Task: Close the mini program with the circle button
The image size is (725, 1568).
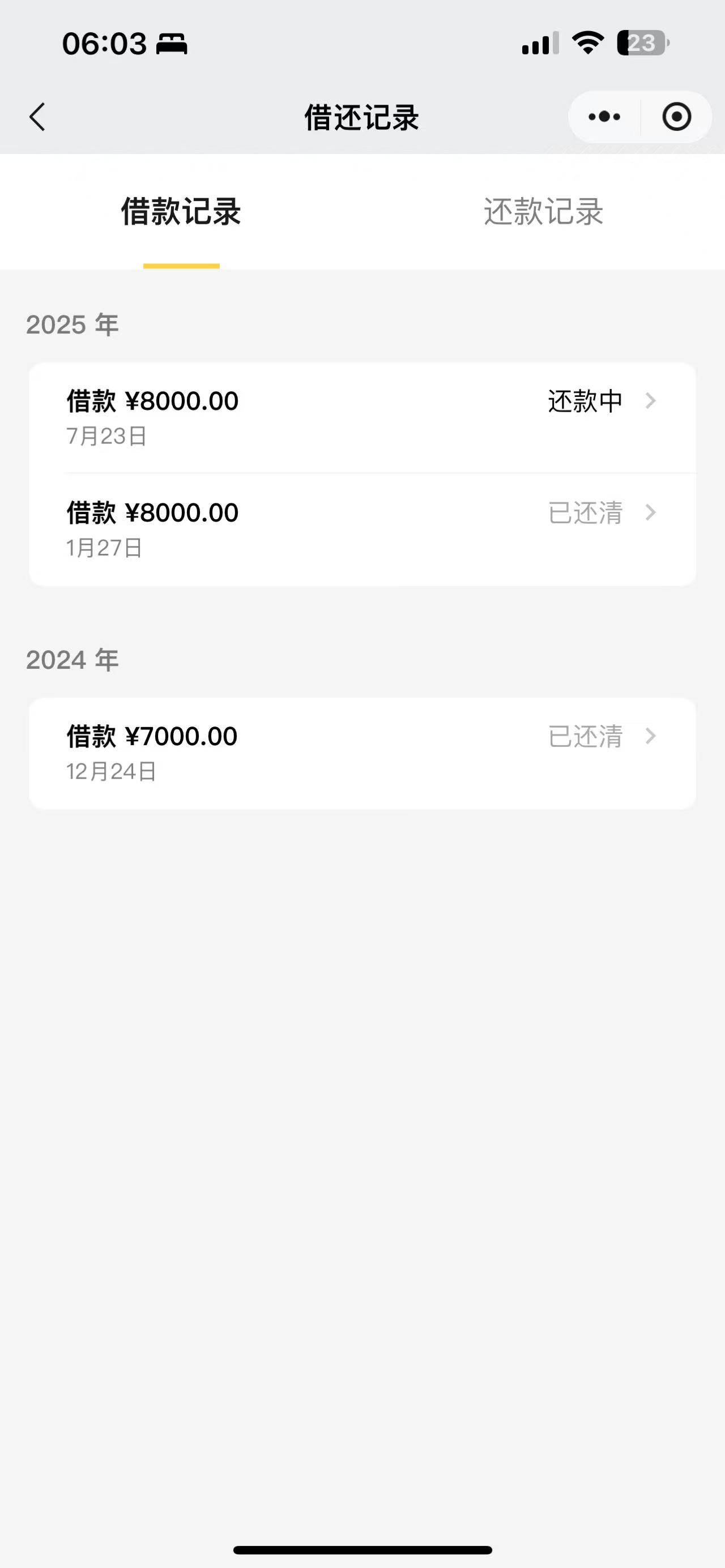Action: 676,117
